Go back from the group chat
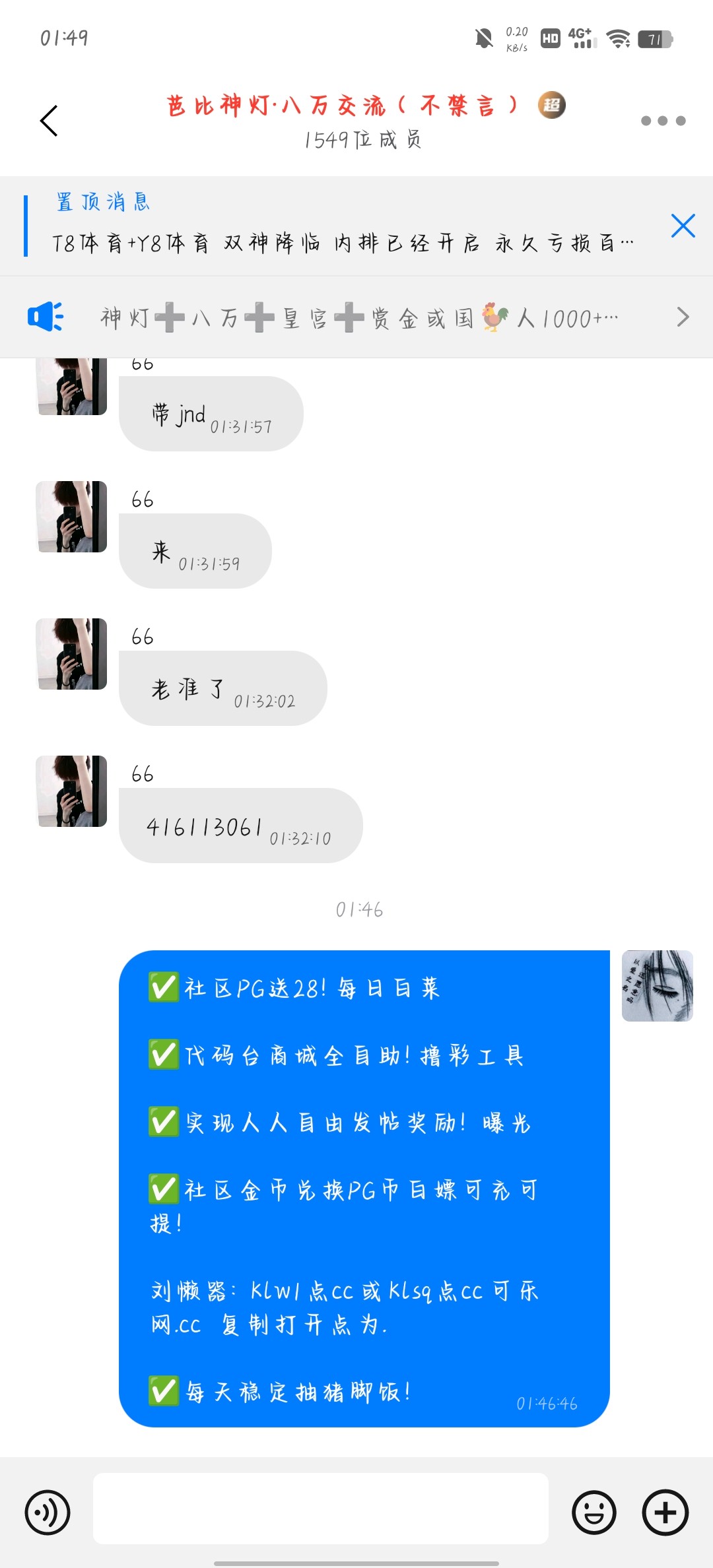 point(50,121)
